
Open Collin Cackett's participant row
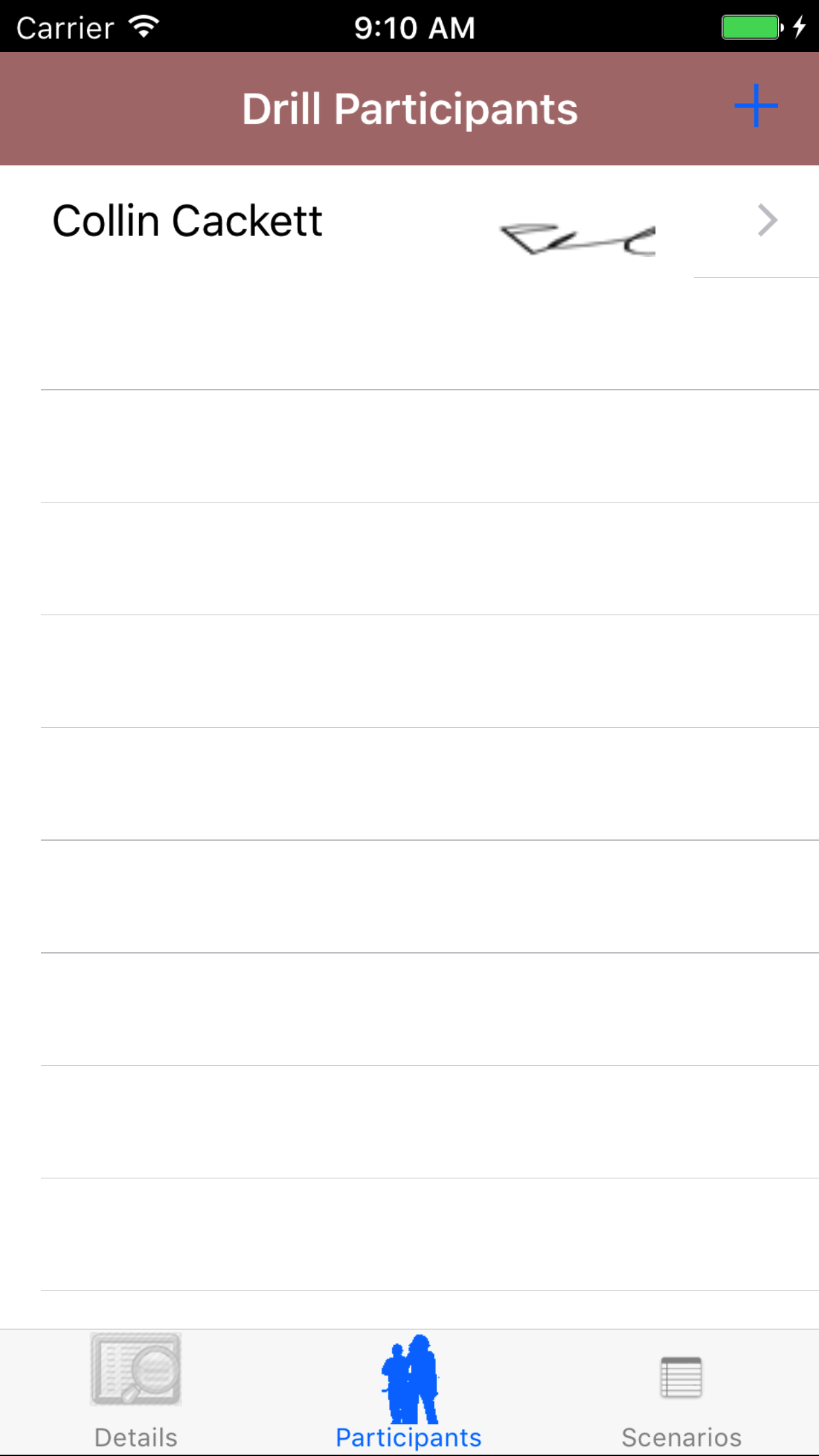(409, 222)
